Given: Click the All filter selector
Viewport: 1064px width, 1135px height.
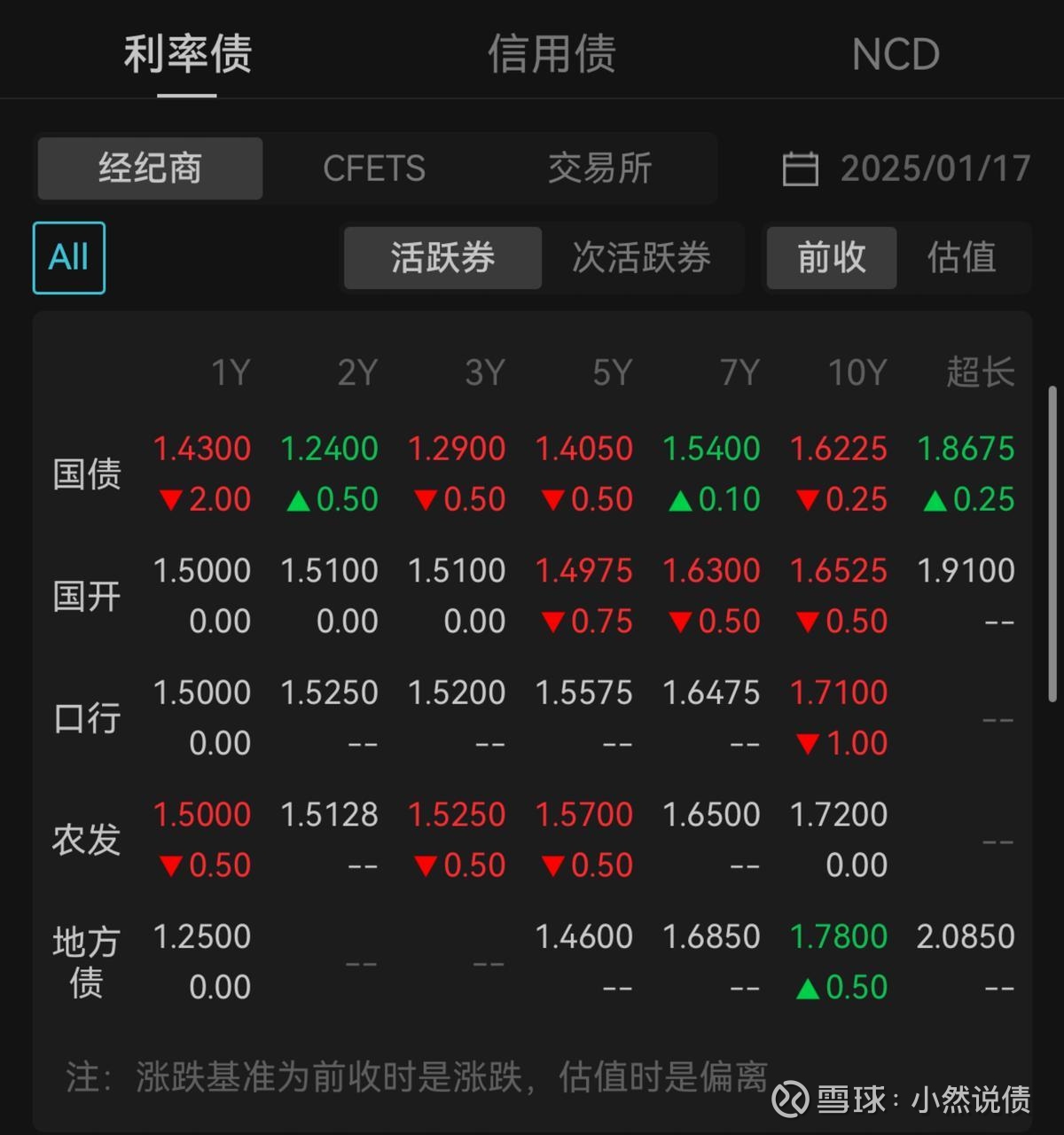Looking at the screenshot, I should 68,258.
